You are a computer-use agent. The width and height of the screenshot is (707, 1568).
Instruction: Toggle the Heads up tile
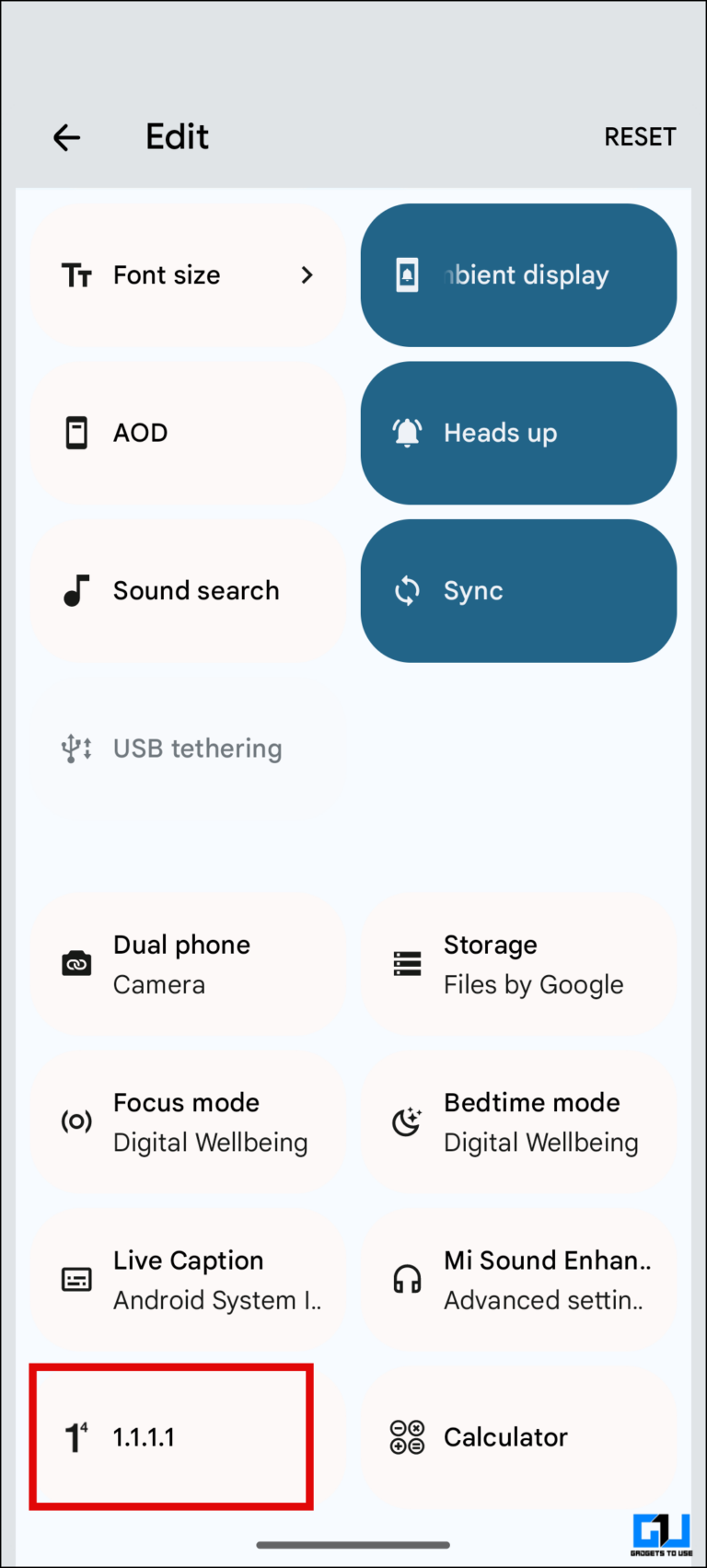pos(518,433)
